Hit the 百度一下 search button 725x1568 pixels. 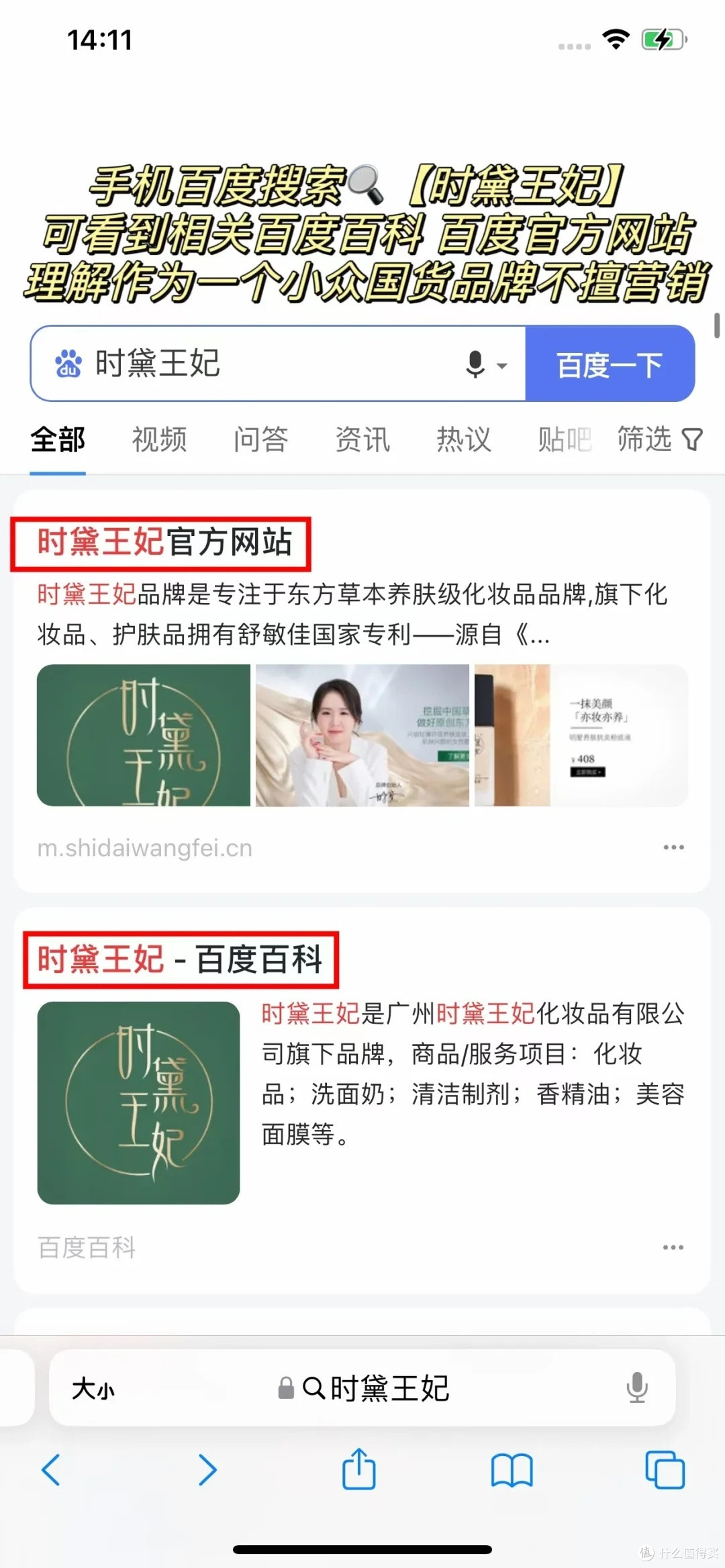click(610, 364)
